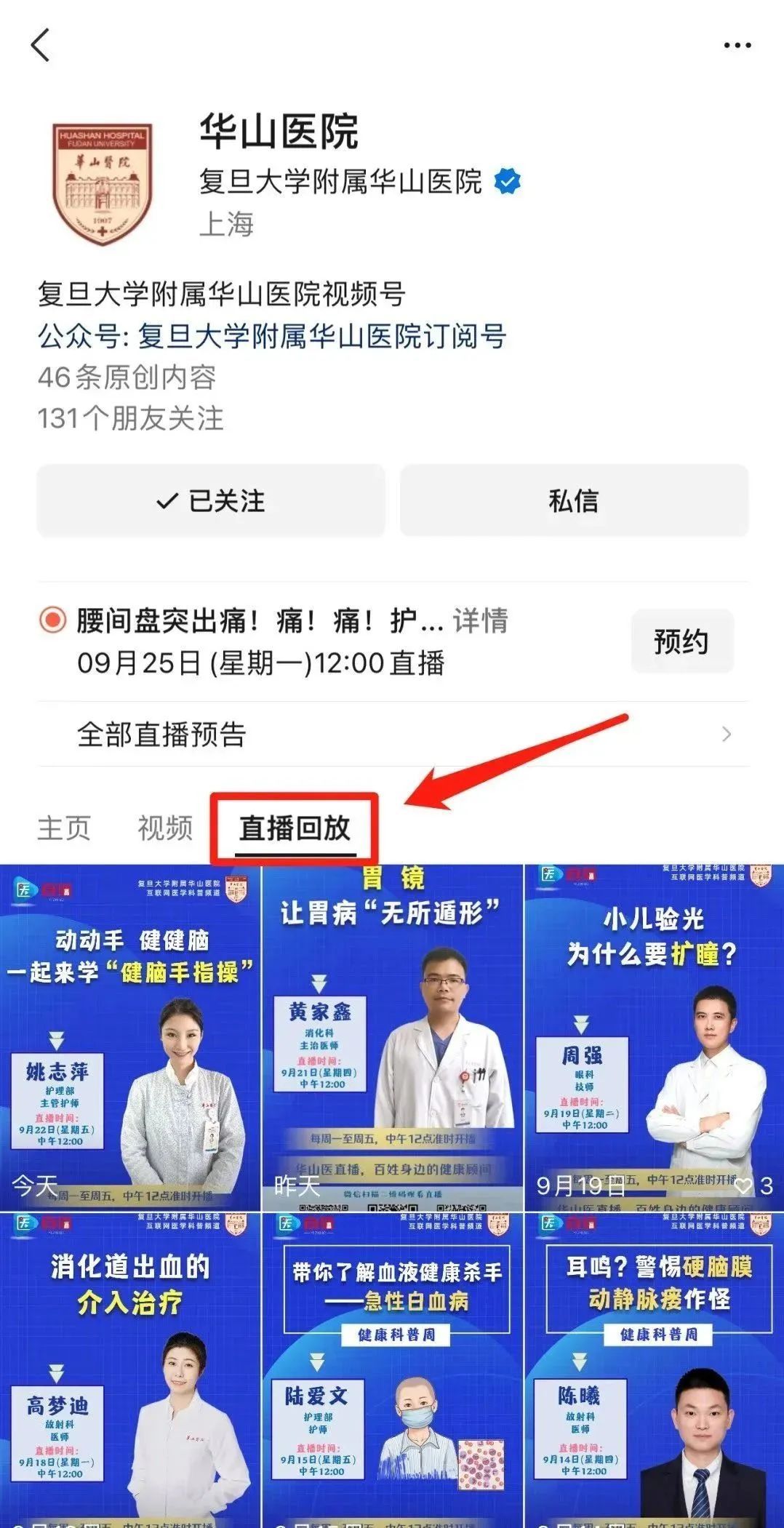This screenshot has width=784, height=1528.
Task: Play the 耳鸣 硬脑膜动静脉瘘 replay by 陈曦
Action: (x=654, y=1371)
